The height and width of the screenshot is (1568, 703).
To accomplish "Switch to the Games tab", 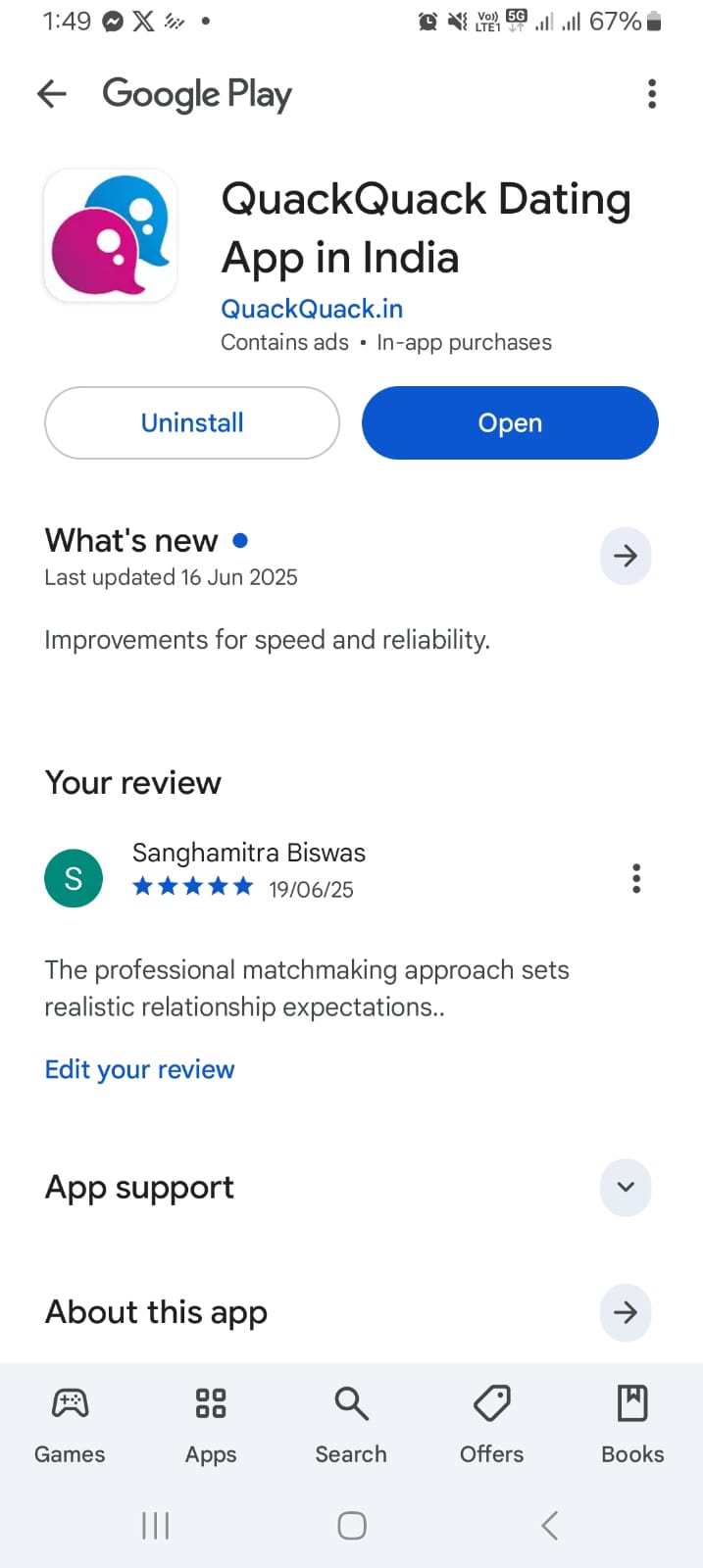I will point(70,1423).
